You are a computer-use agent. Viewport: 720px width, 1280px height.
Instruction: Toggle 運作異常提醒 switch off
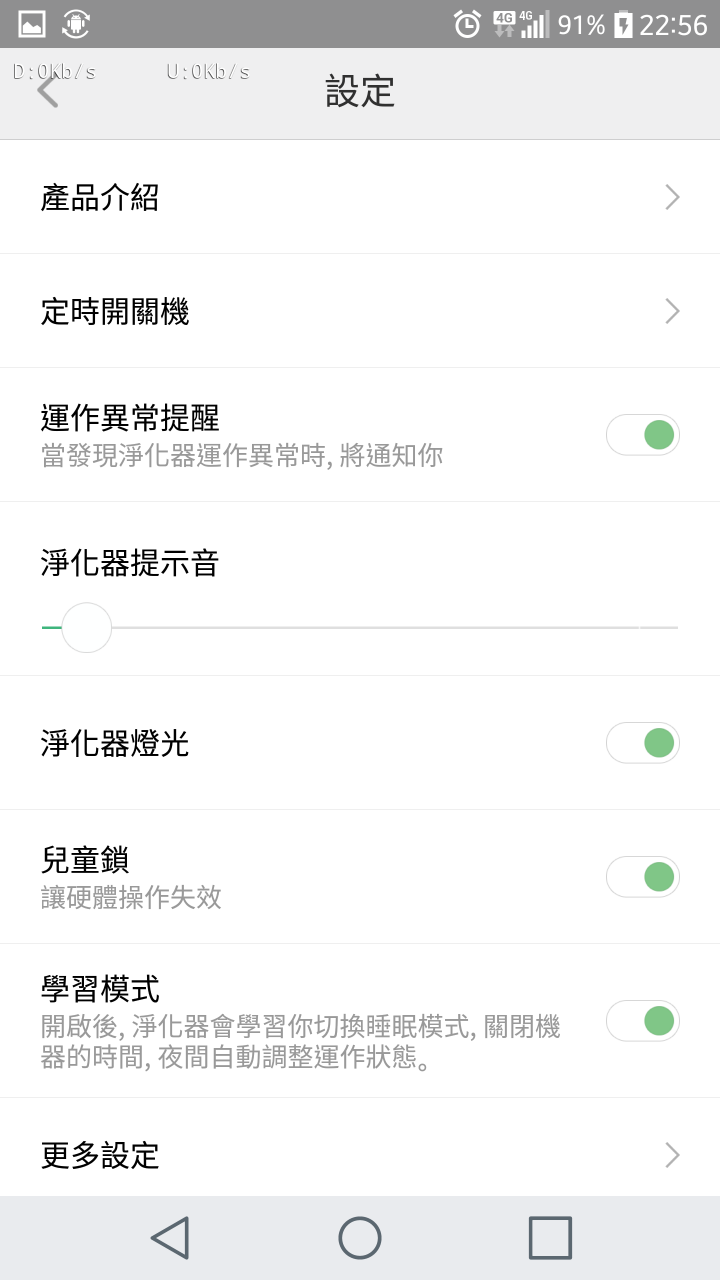(643, 435)
